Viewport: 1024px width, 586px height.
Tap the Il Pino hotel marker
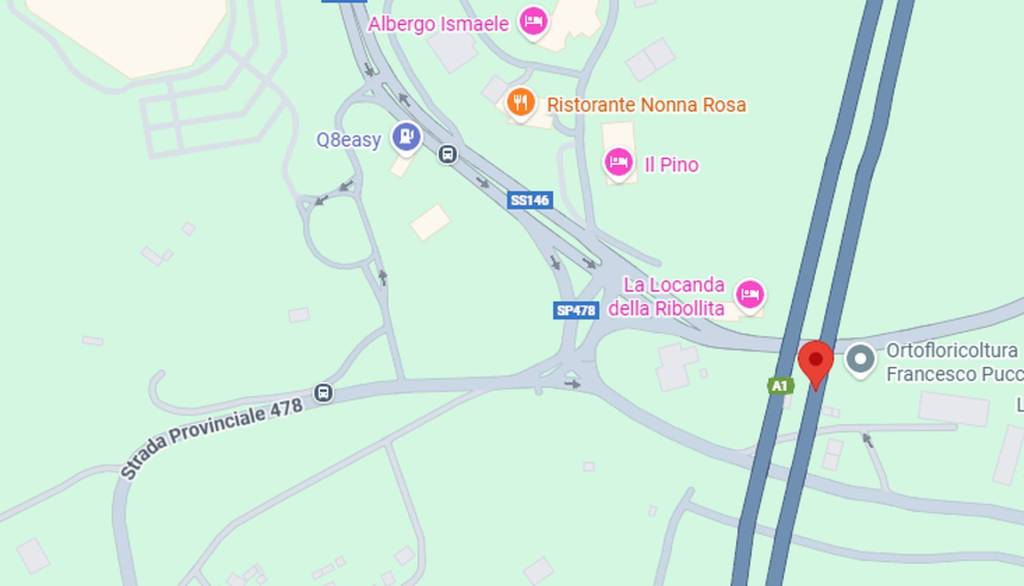point(619,163)
